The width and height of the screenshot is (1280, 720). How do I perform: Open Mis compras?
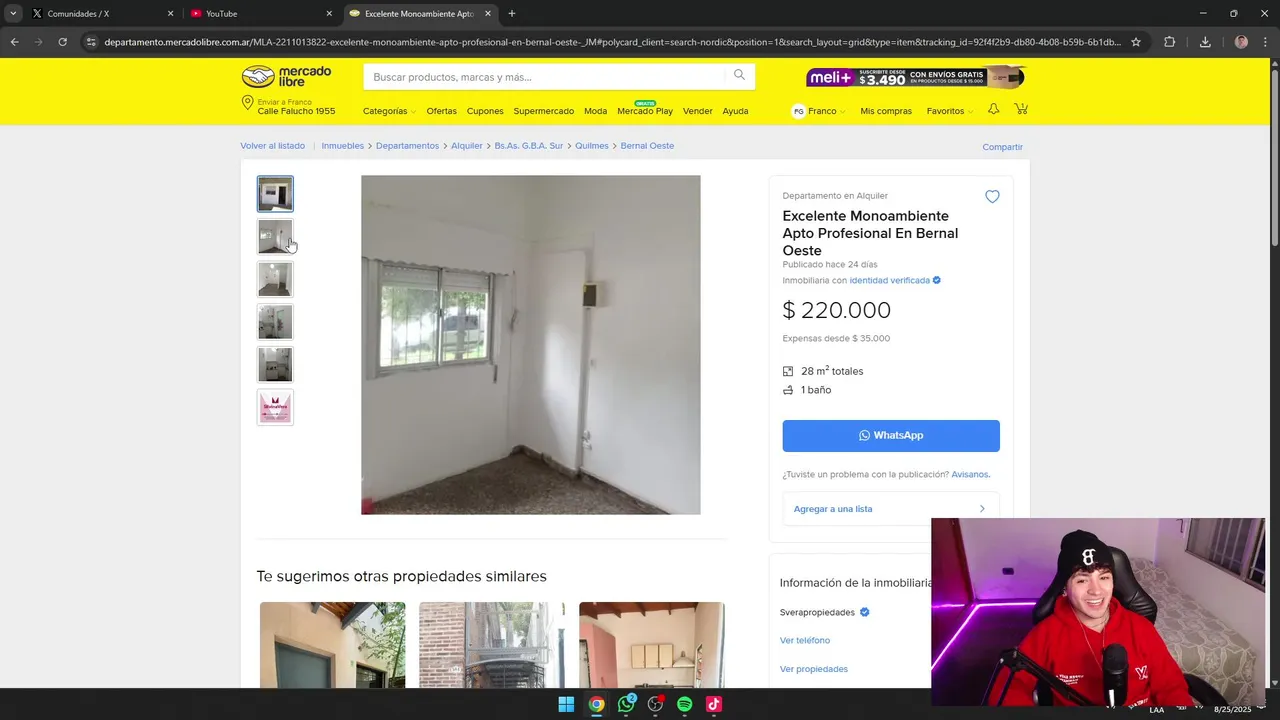(885, 111)
